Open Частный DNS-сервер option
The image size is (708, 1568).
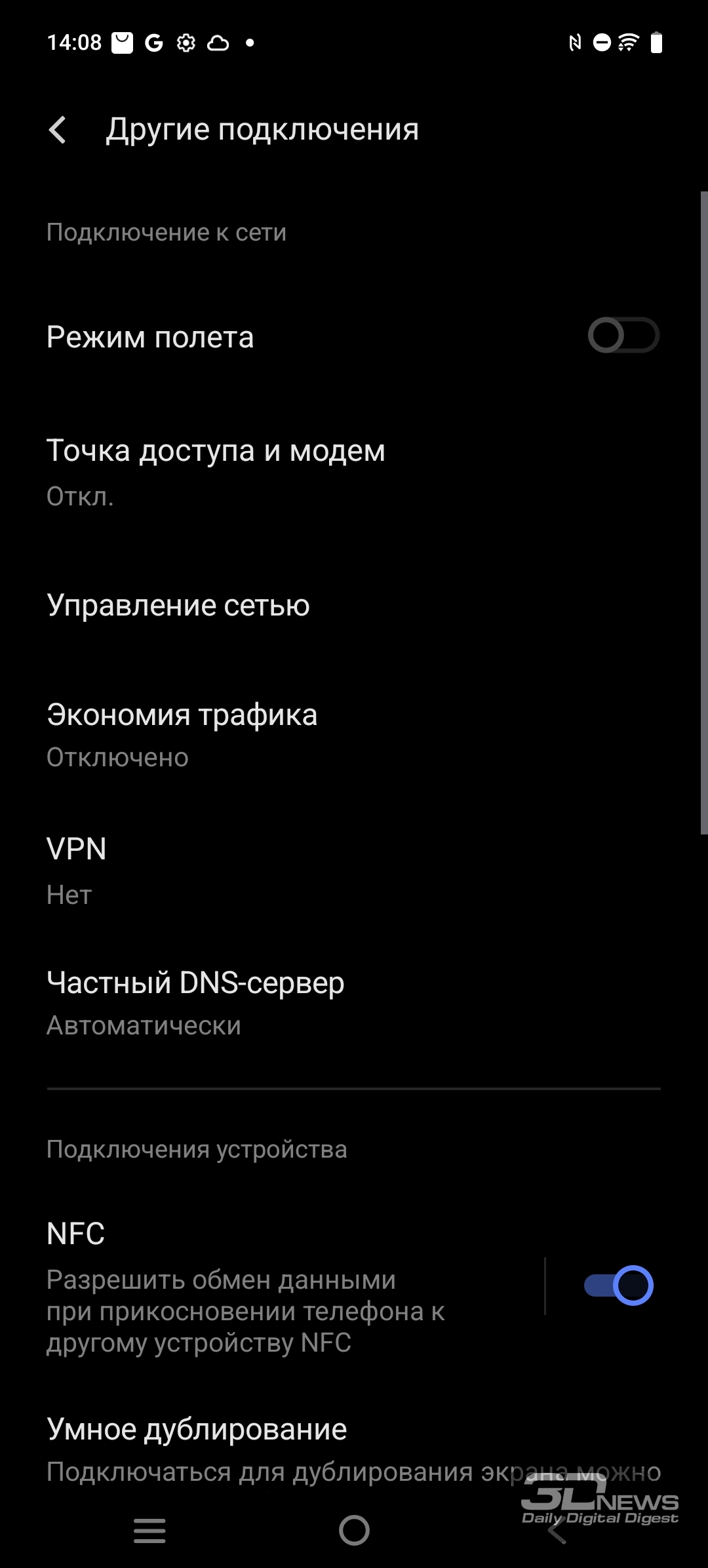(354, 1003)
